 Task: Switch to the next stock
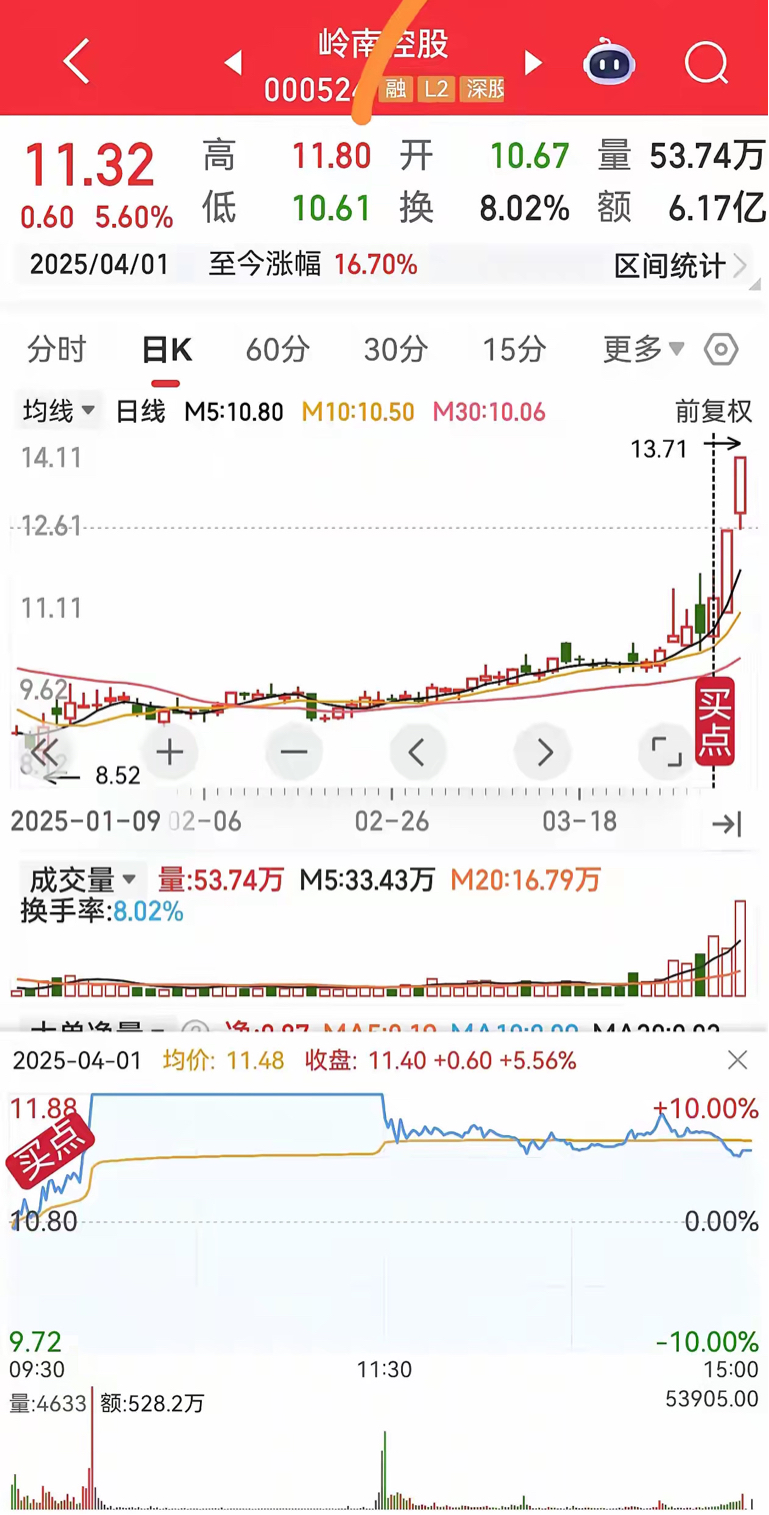(x=534, y=64)
